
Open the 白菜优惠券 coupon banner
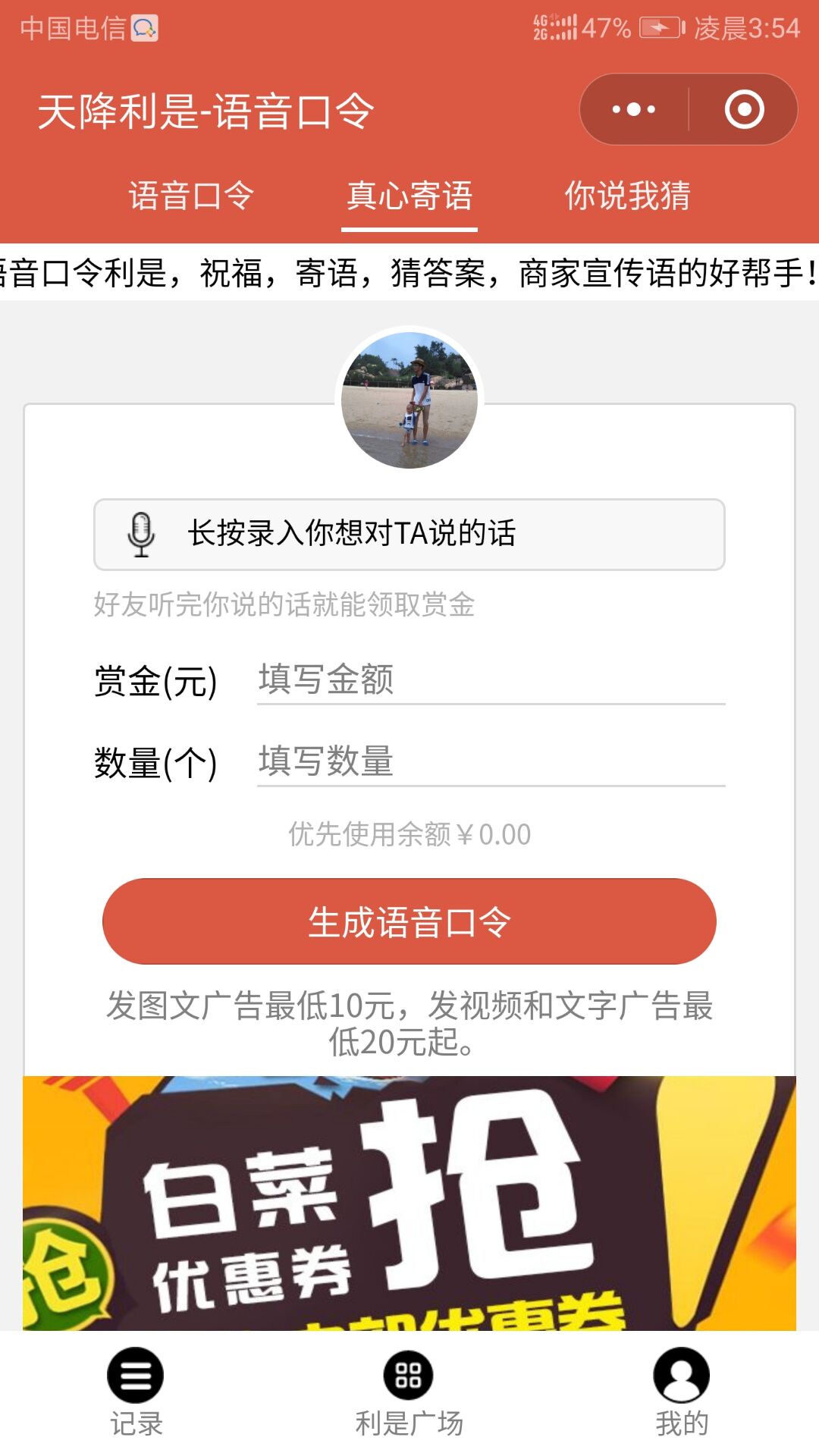click(409, 1203)
